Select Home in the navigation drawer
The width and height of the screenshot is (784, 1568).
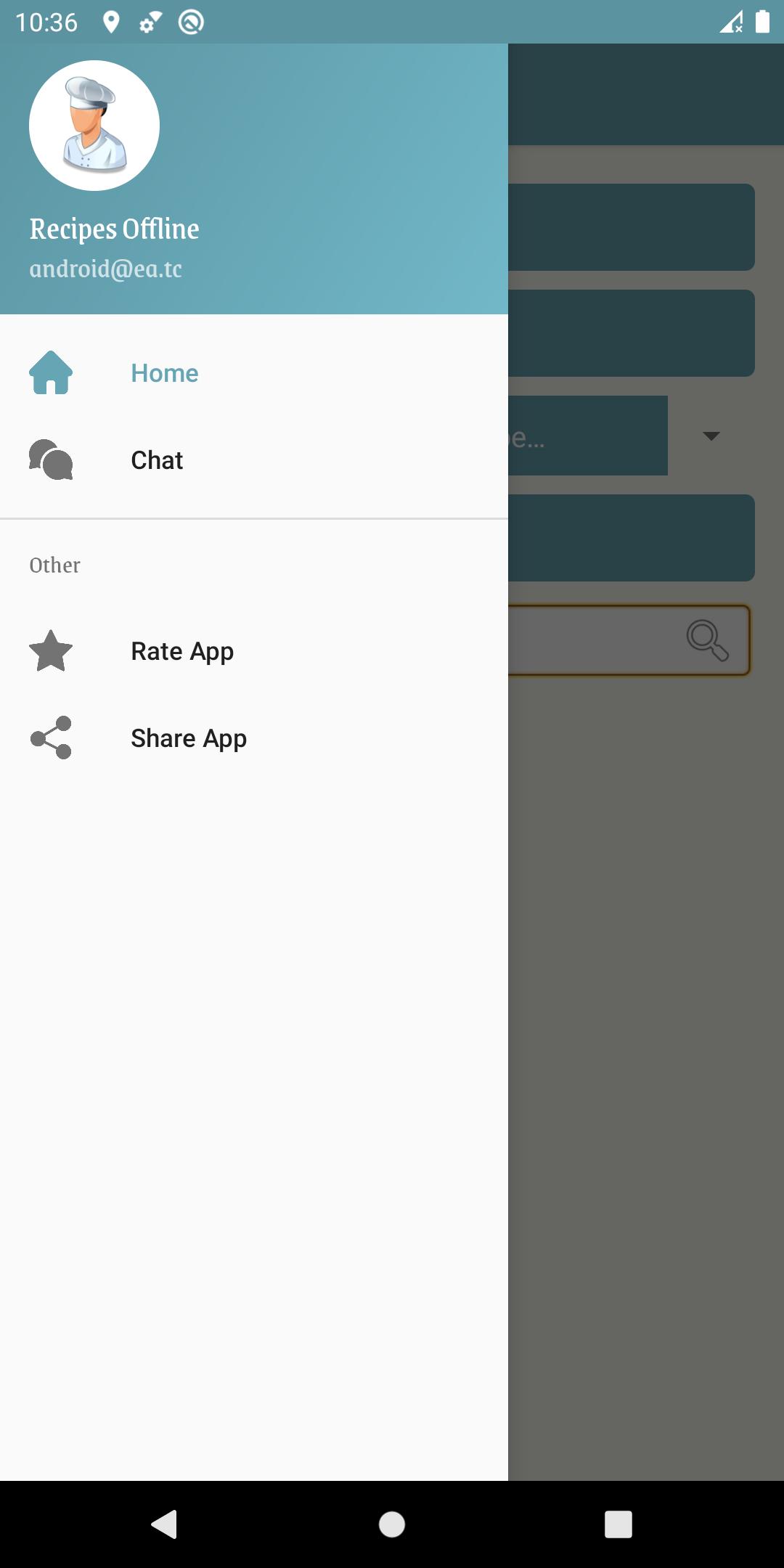(x=165, y=373)
